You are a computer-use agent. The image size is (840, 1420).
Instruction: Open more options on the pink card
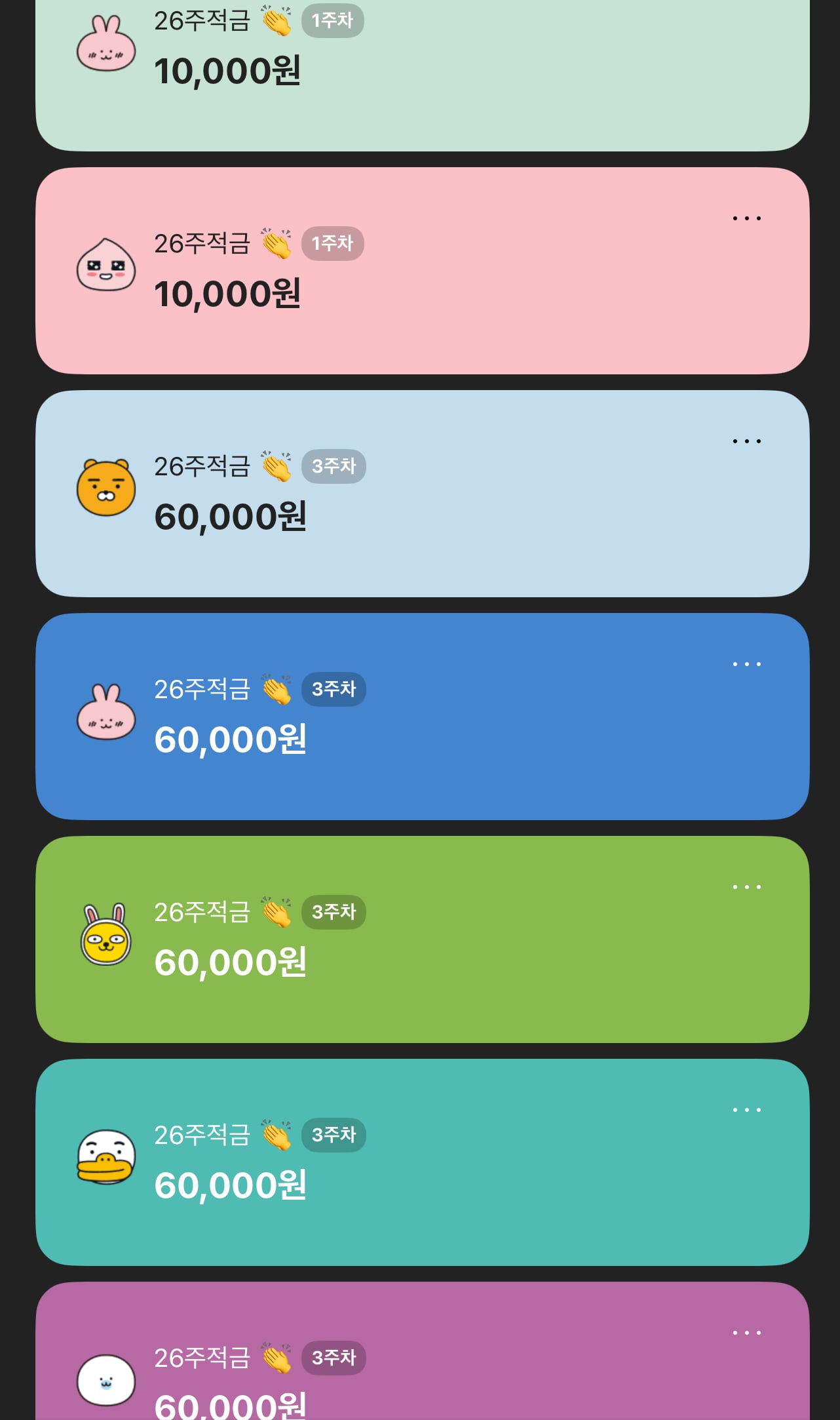coord(746,218)
